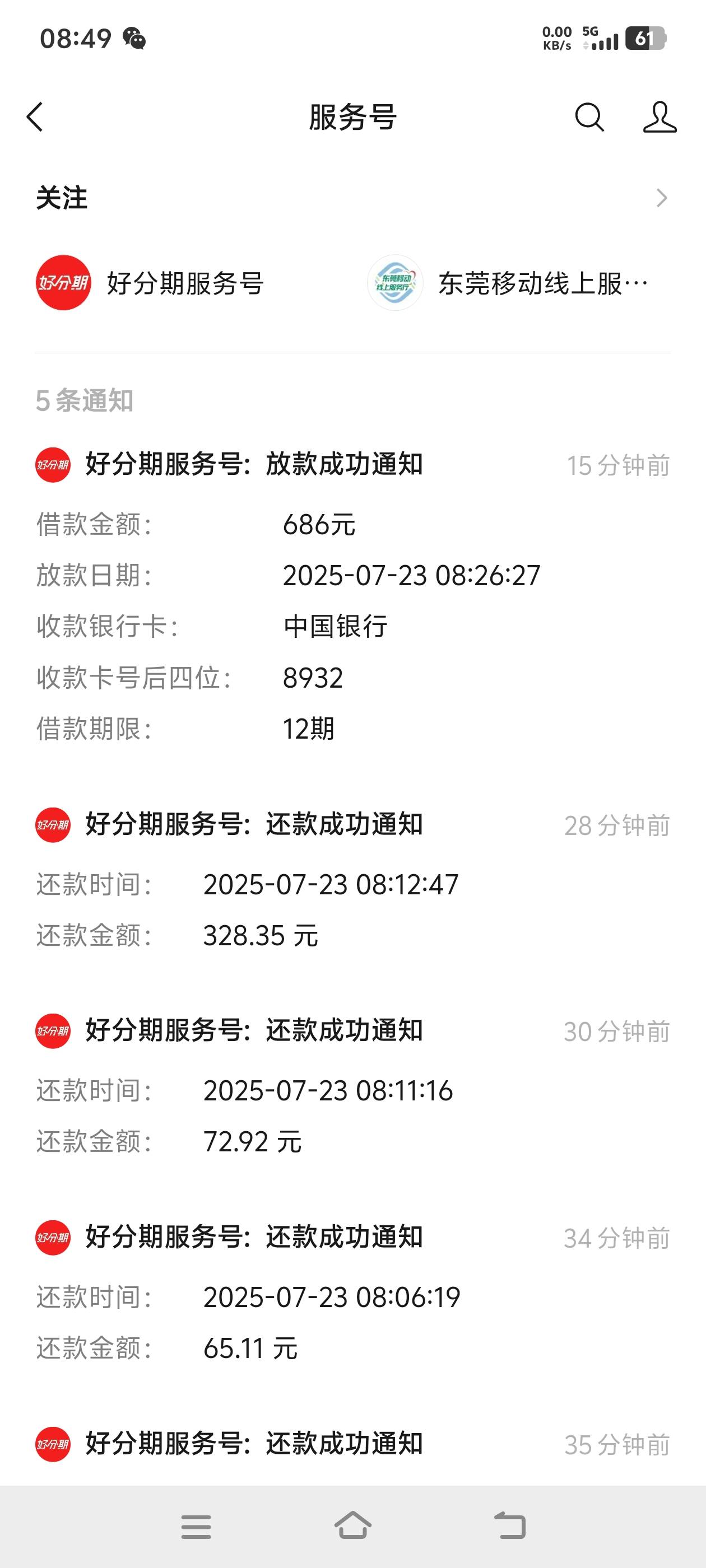Tap the system home button

pyautogui.click(x=352, y=1526)
